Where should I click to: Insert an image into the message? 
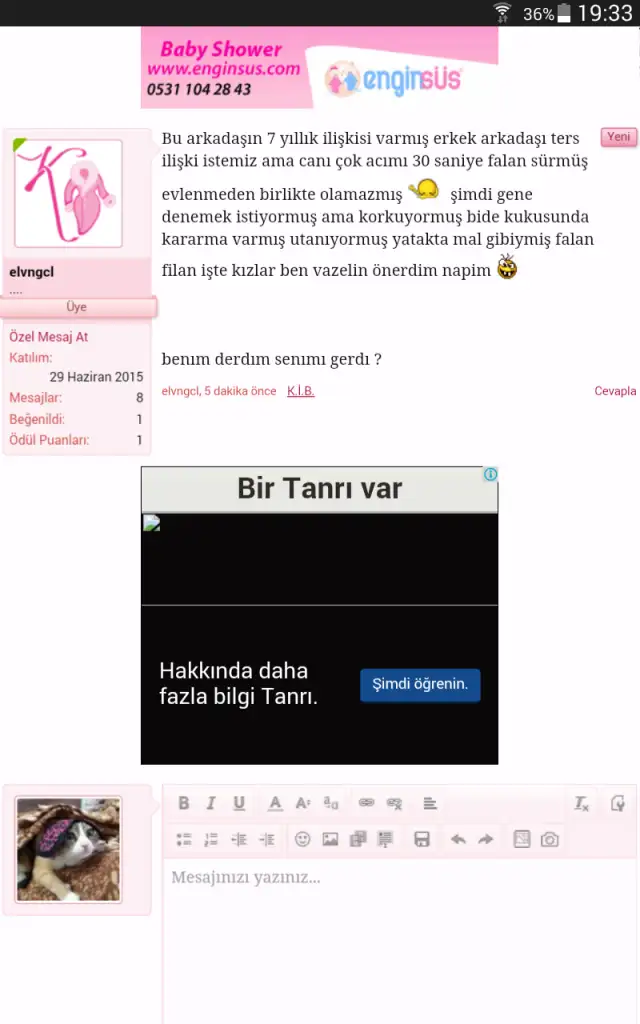(x=330, y=840)
